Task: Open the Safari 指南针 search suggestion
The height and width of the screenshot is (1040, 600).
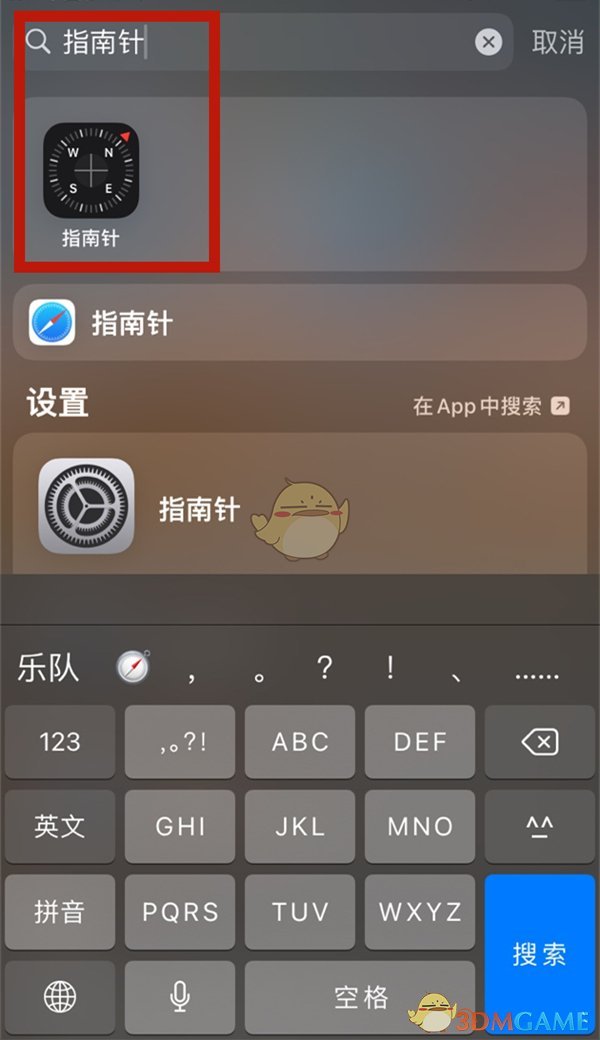Action: 300,323
